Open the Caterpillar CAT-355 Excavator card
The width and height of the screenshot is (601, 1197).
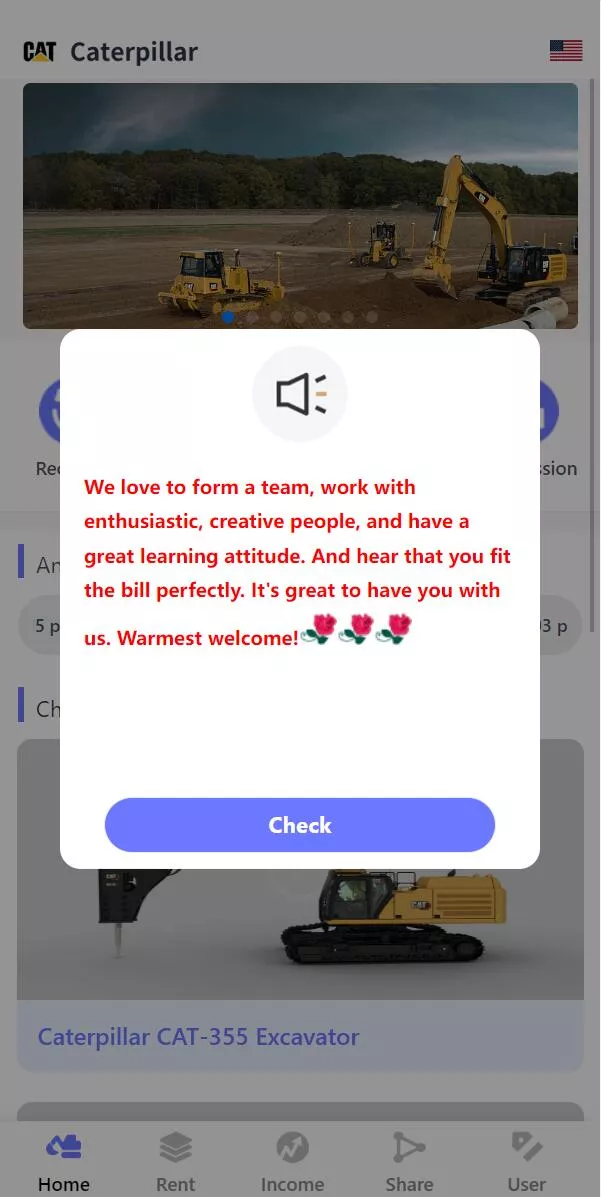tap(300, 1036)
